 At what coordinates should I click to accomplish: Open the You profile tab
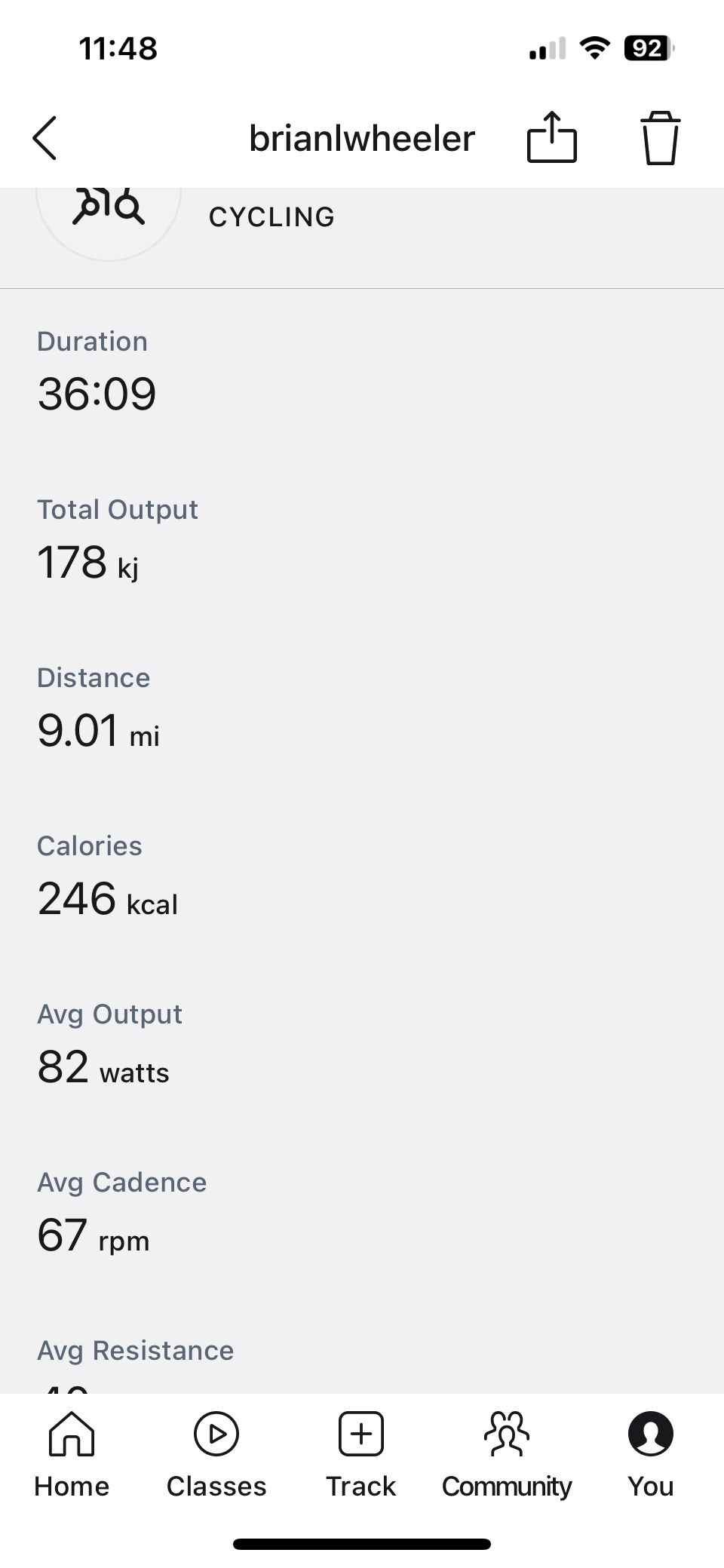coord(651,1455)
